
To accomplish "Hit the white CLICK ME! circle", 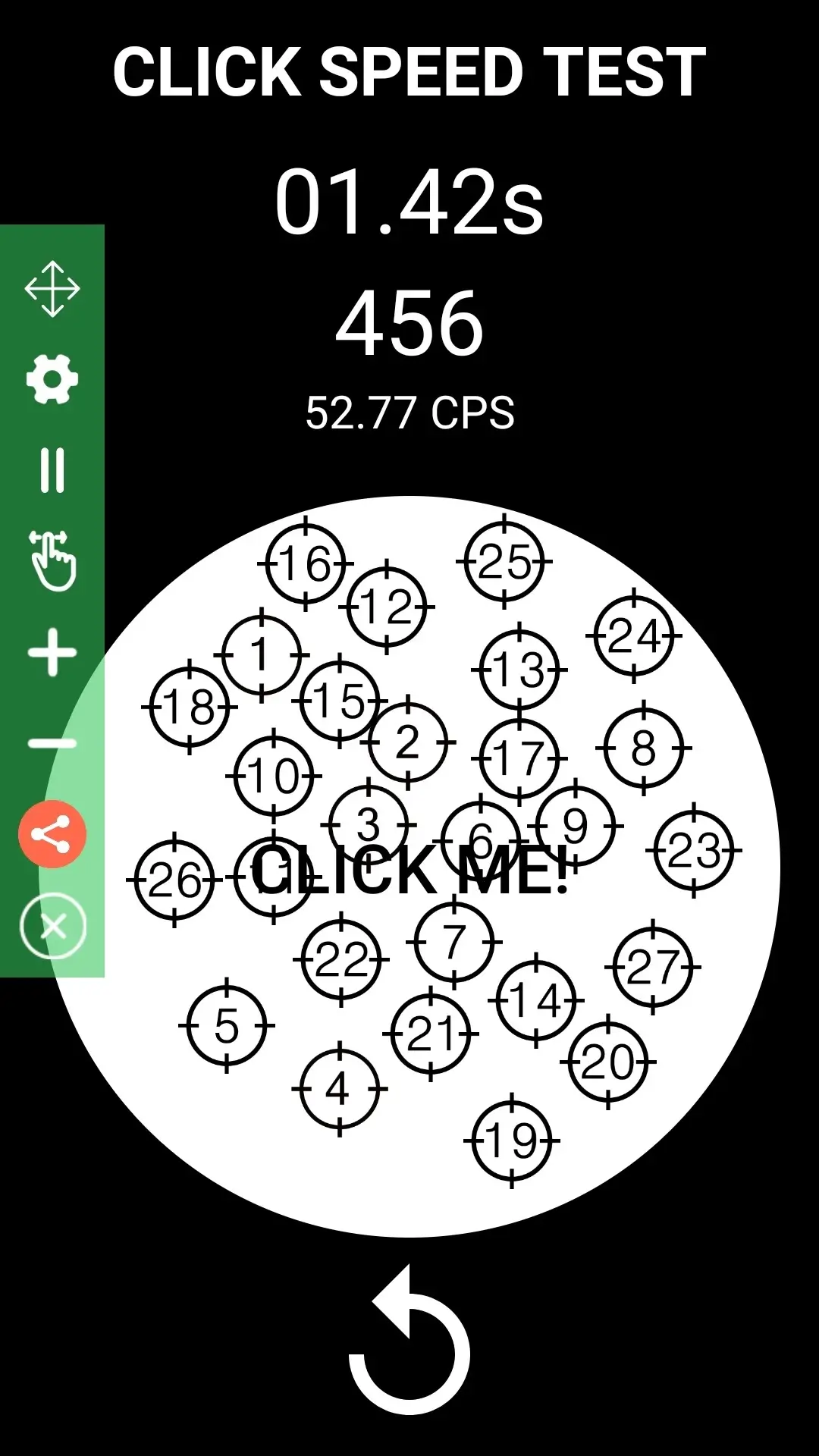I will [409, 867].
